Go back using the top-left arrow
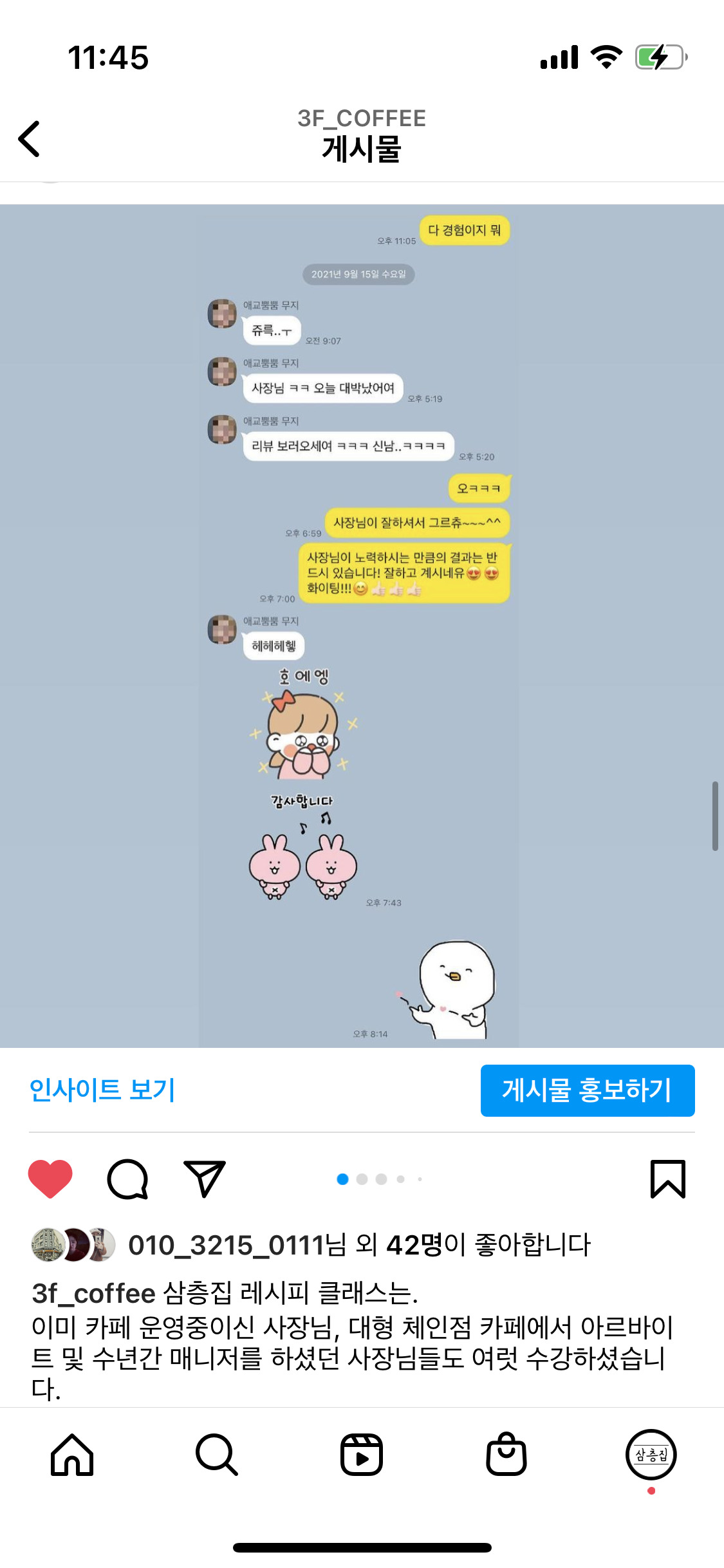Screen dimensions: 724x1568 click(x=30, y=138)
